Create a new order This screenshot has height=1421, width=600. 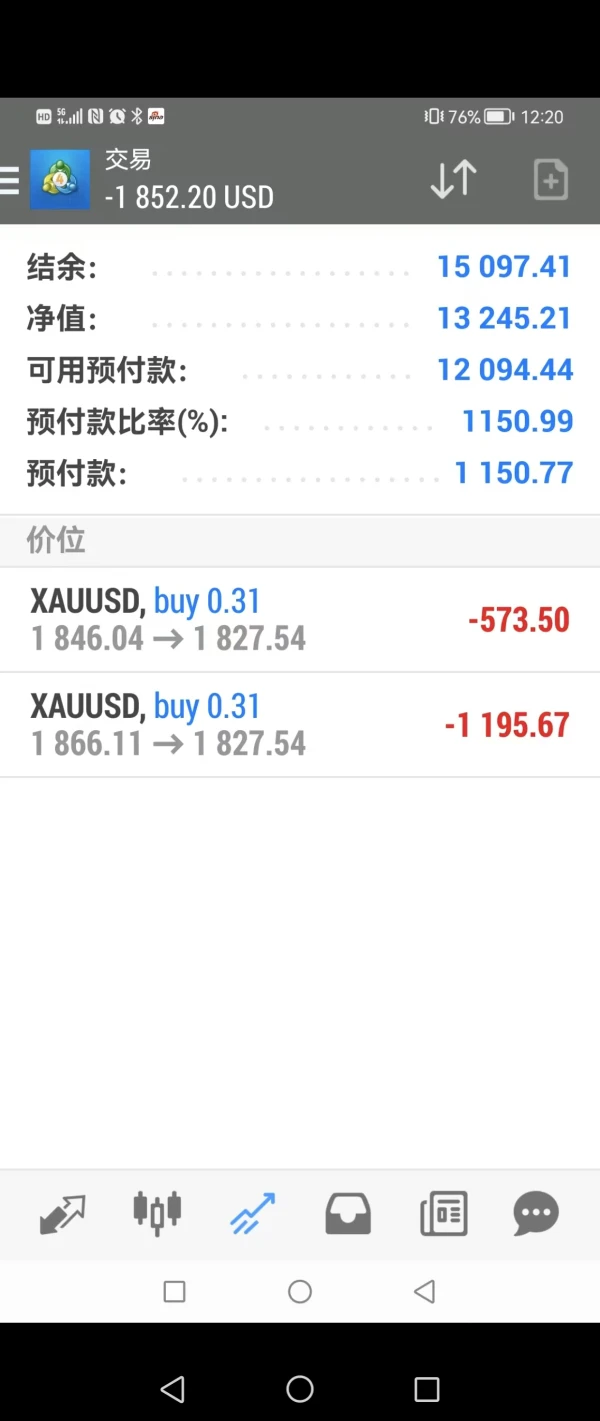click(550, 180)
